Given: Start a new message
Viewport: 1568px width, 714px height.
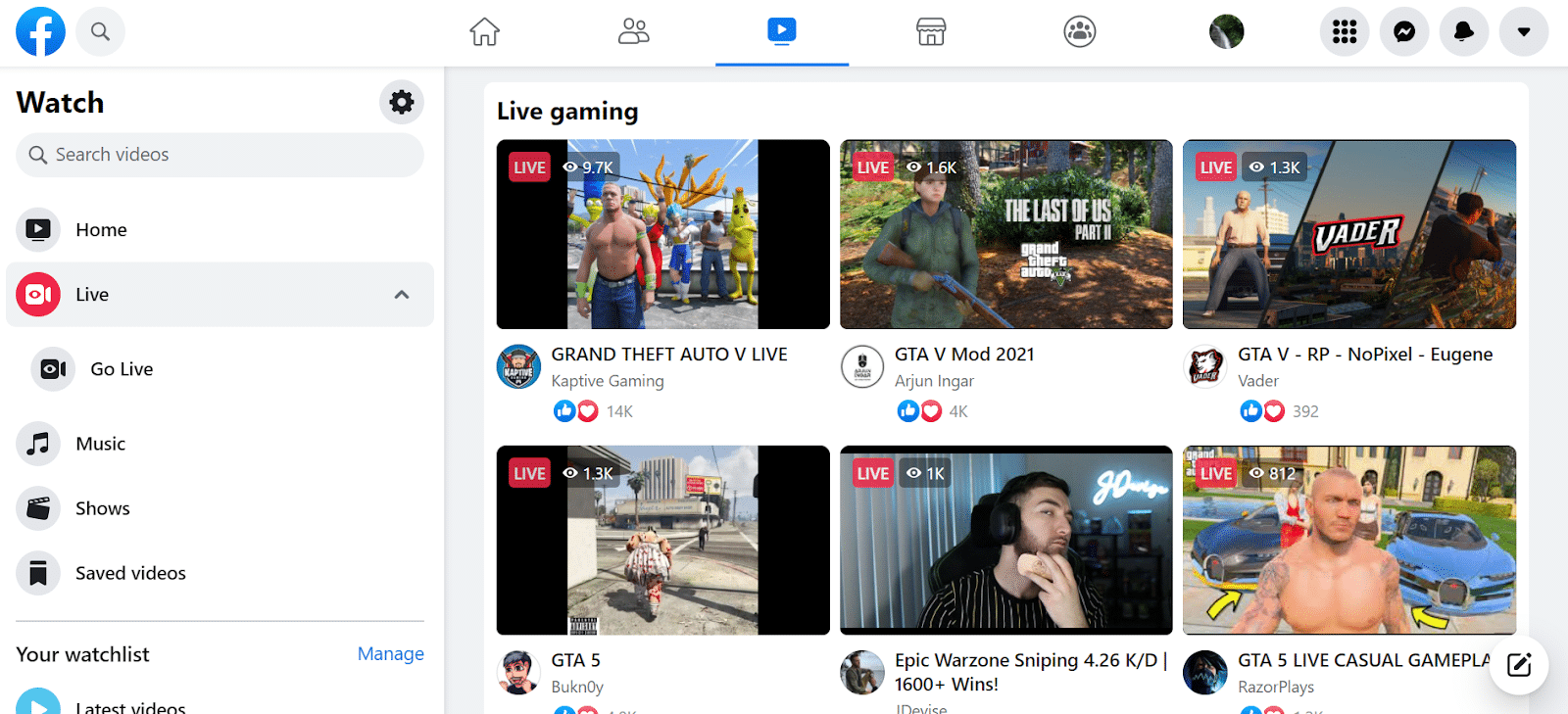Looking at the screenshot, I should [1519, 665].
